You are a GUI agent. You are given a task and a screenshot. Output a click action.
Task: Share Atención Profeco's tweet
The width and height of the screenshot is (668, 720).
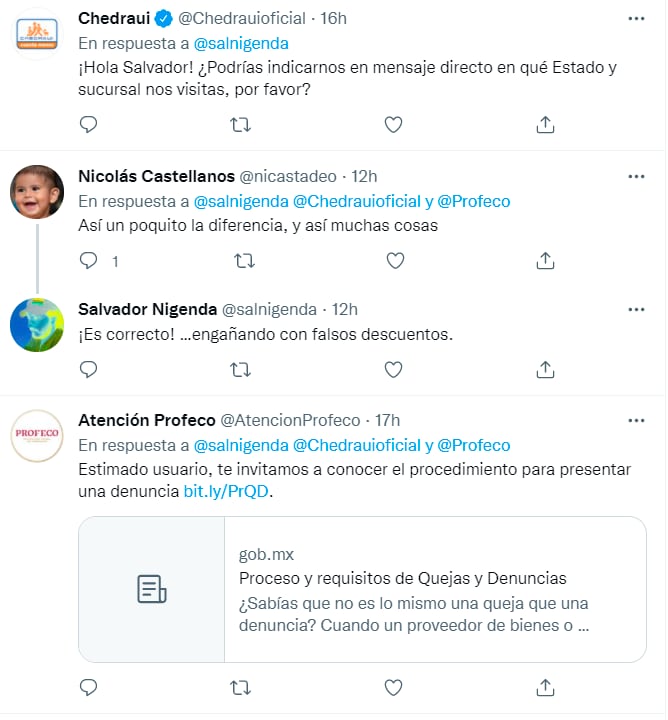[545, 688]
